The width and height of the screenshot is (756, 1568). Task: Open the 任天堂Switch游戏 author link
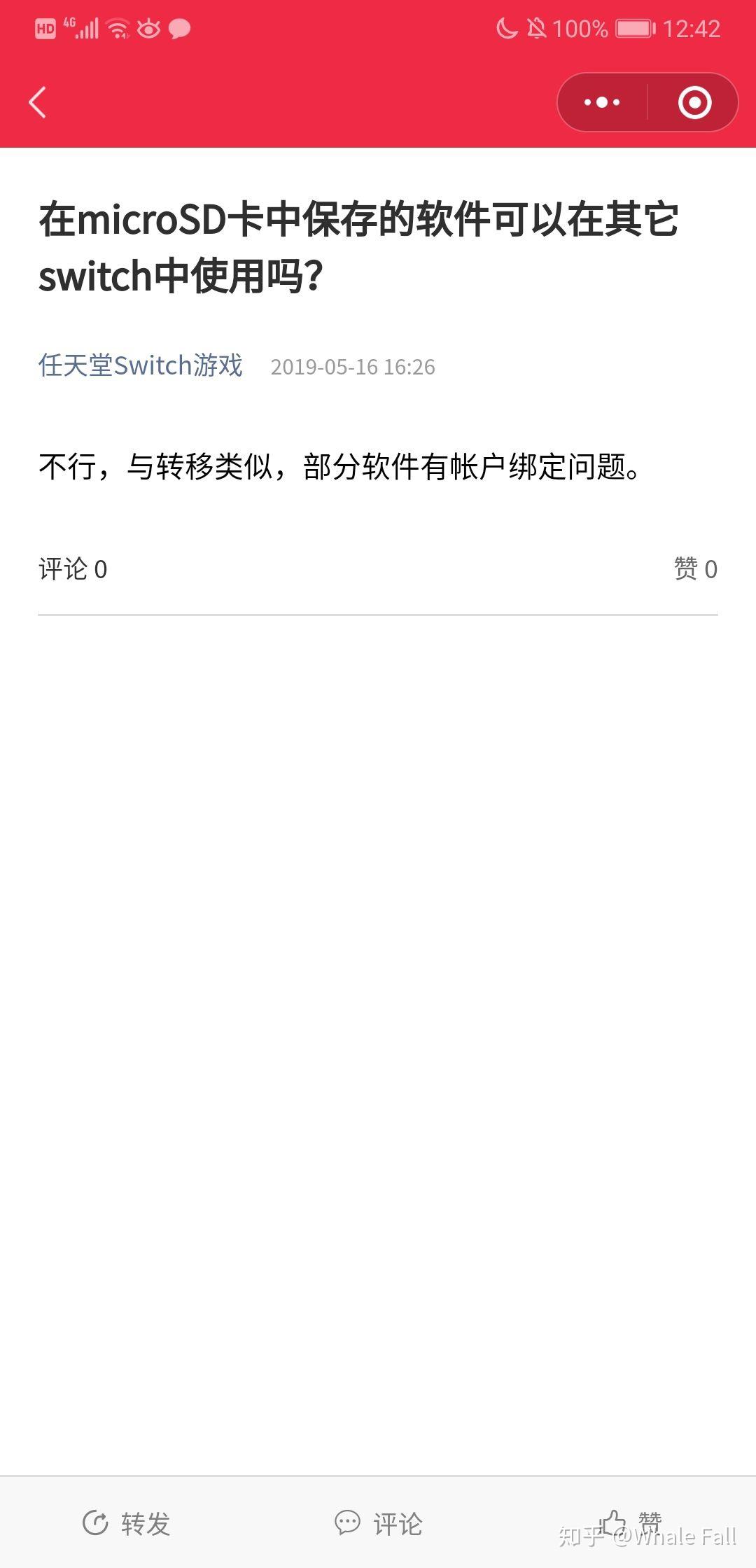pyautogui.click(x=141, y=365)
